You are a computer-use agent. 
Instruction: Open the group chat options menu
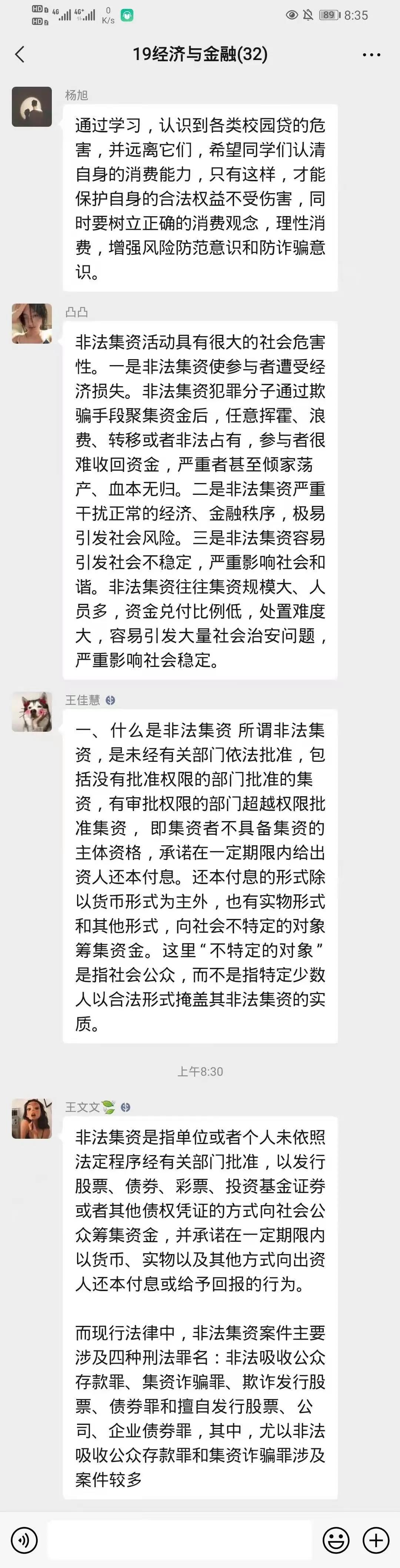[x=371, y=55]
